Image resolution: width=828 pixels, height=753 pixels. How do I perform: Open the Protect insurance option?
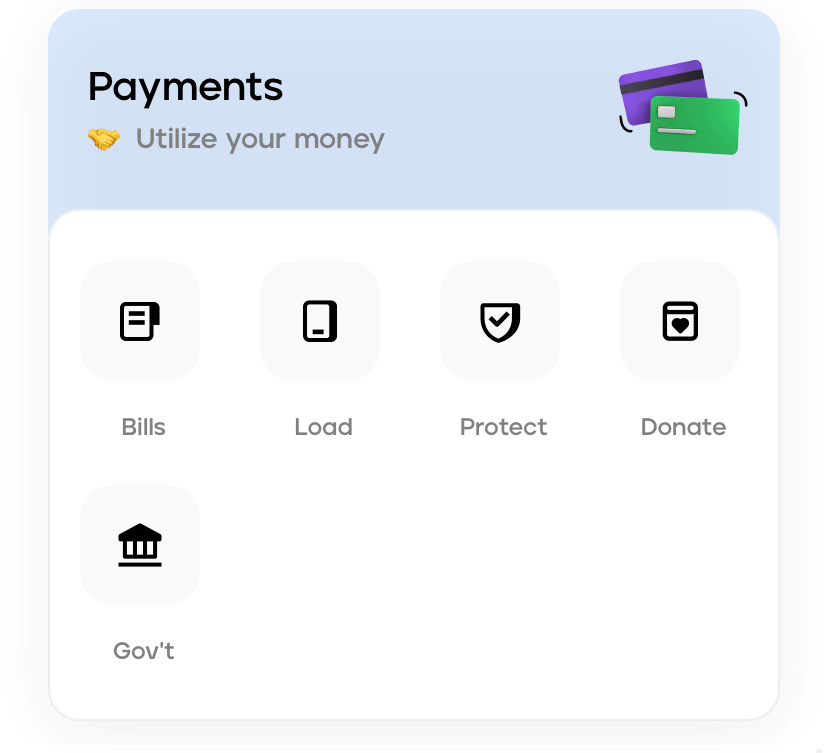point(500,322)
